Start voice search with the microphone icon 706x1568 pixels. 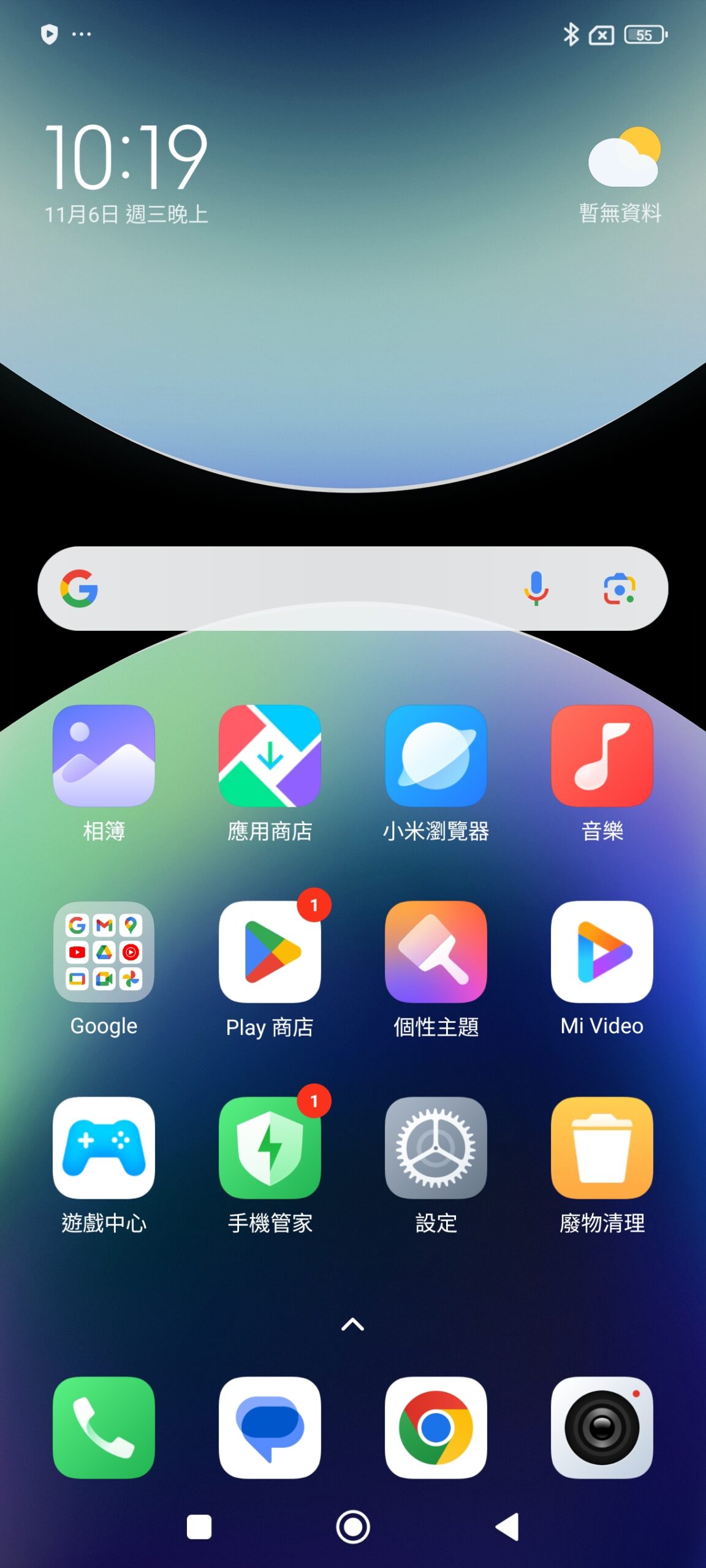[x=536, y=589]
